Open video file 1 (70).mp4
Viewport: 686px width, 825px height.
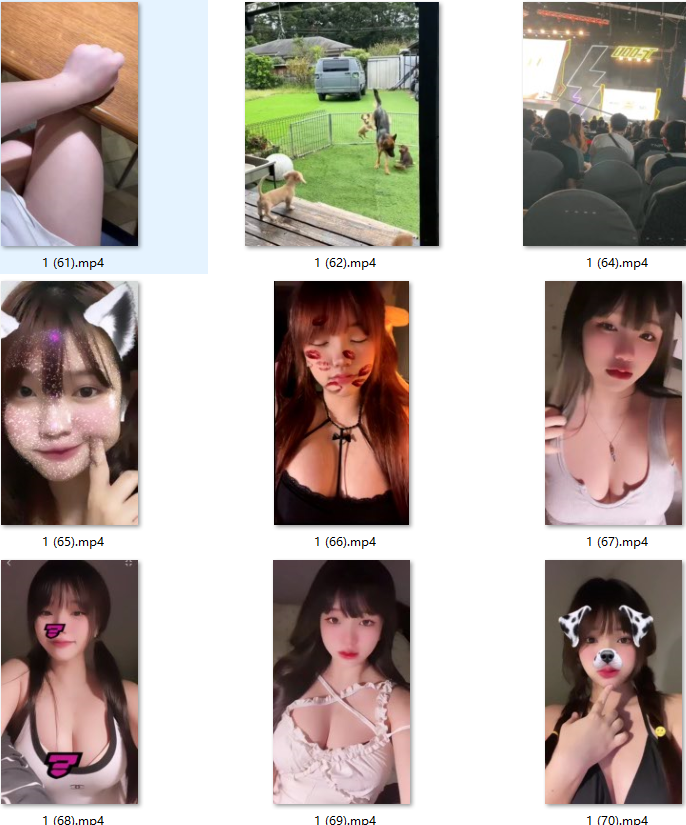pos(615,682)
